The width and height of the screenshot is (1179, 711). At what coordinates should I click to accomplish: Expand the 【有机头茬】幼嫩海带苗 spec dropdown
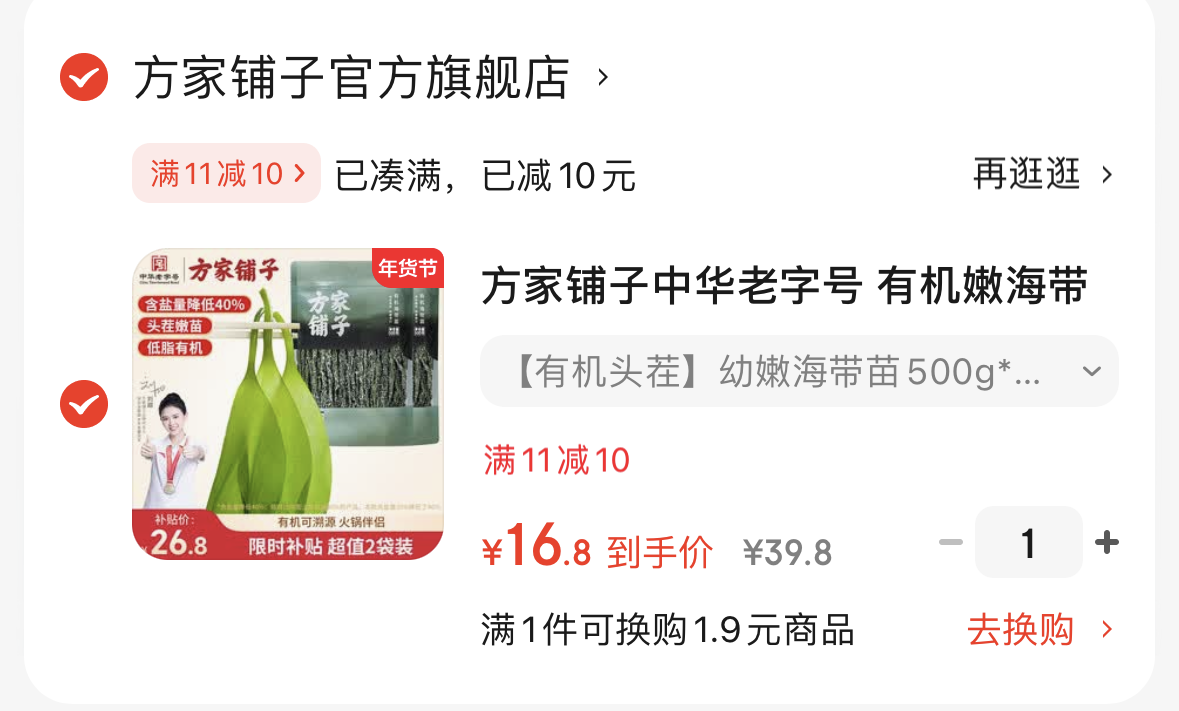coord(798,372)
